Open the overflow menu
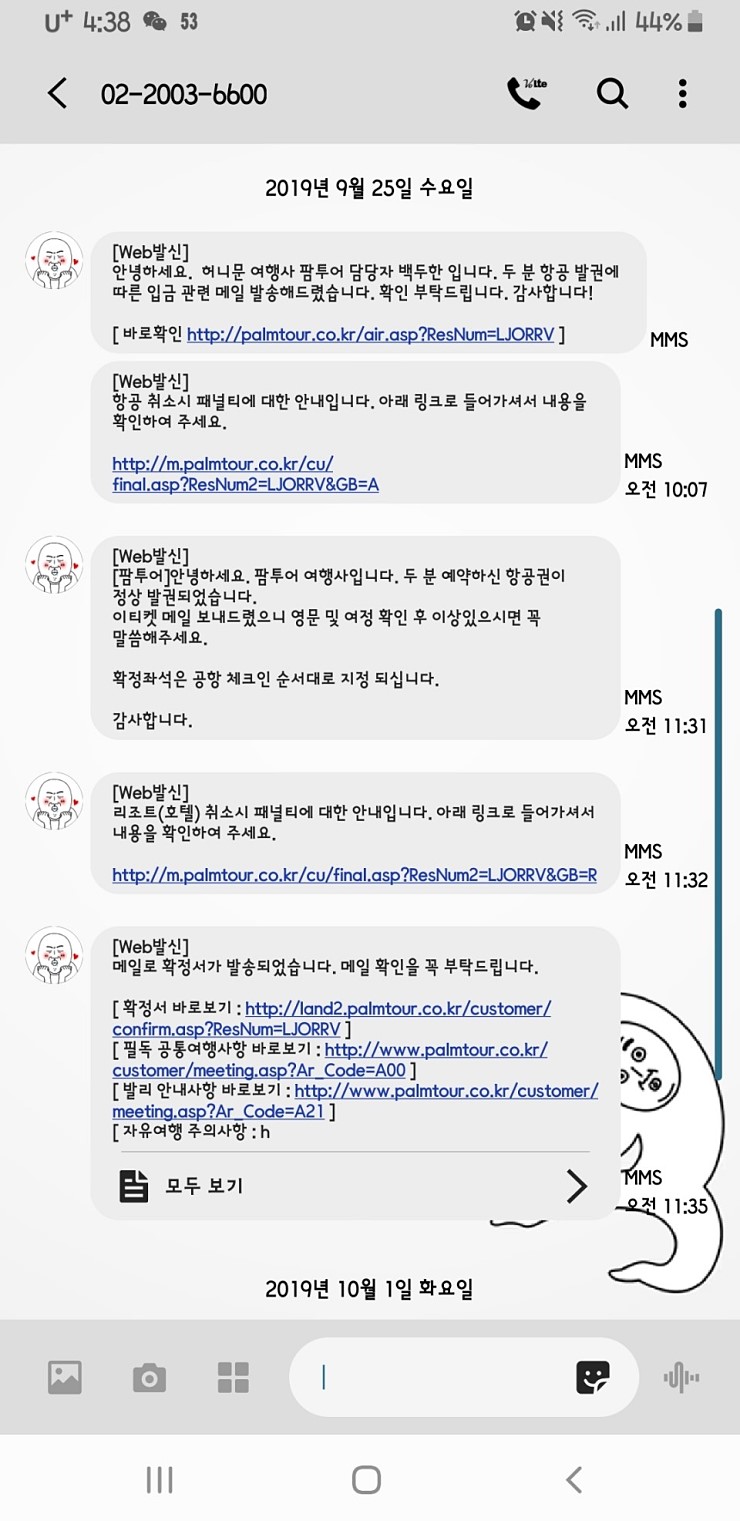740x1521 pixels. pyautogui.click(x=682, y=94)
